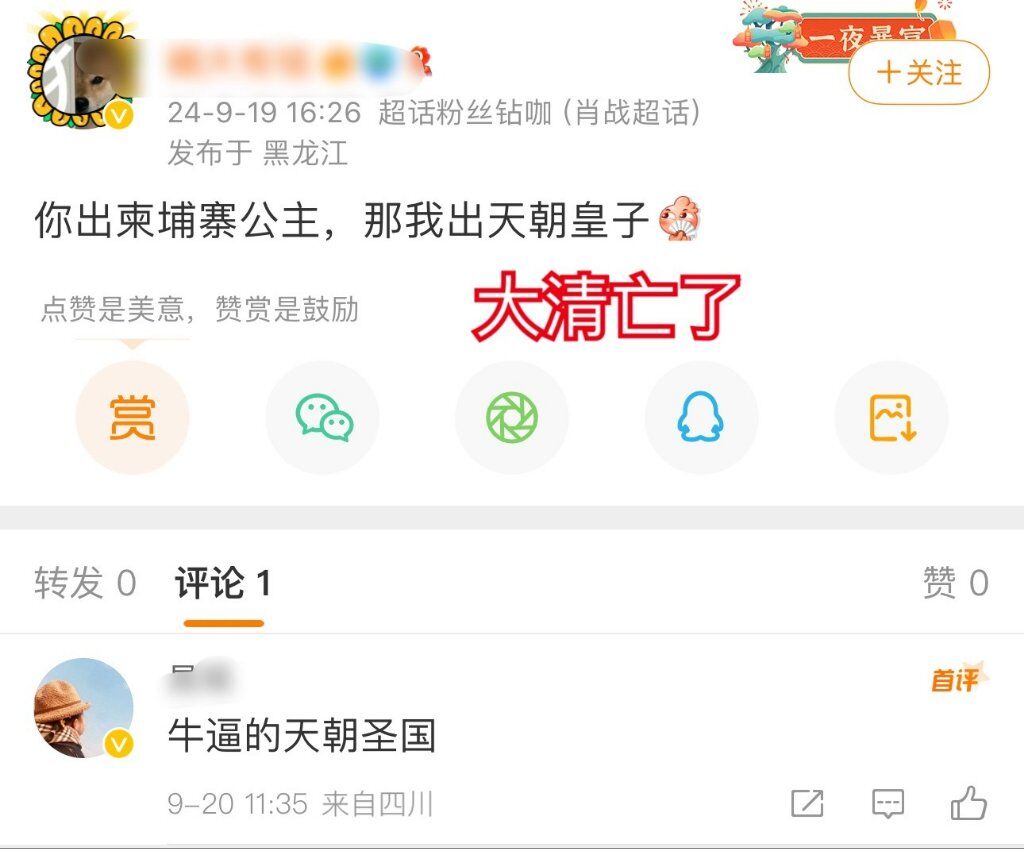Image resolution: width=1024 pixels, height=849 pixels.
Task: Switch to the 转发 tab
Action: [x=84, y=583]
